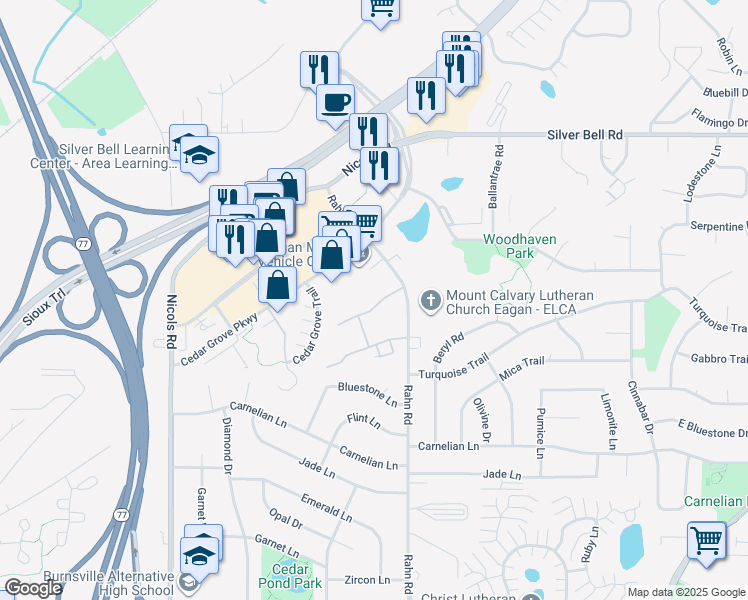Open the restaurant marker left of Silver Bell Rd
The height and width of the screenshot is (600, 748).
(426, 95)
